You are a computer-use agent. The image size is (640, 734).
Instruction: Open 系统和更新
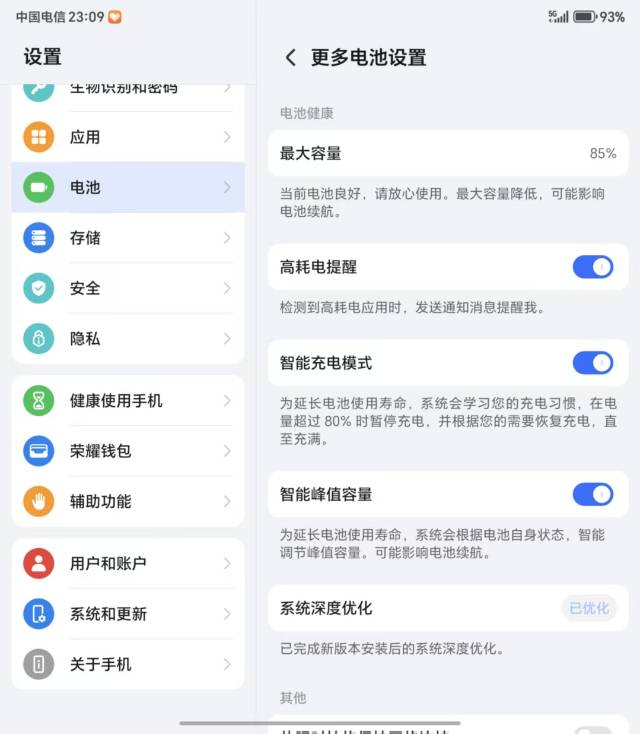pos(128,614)
